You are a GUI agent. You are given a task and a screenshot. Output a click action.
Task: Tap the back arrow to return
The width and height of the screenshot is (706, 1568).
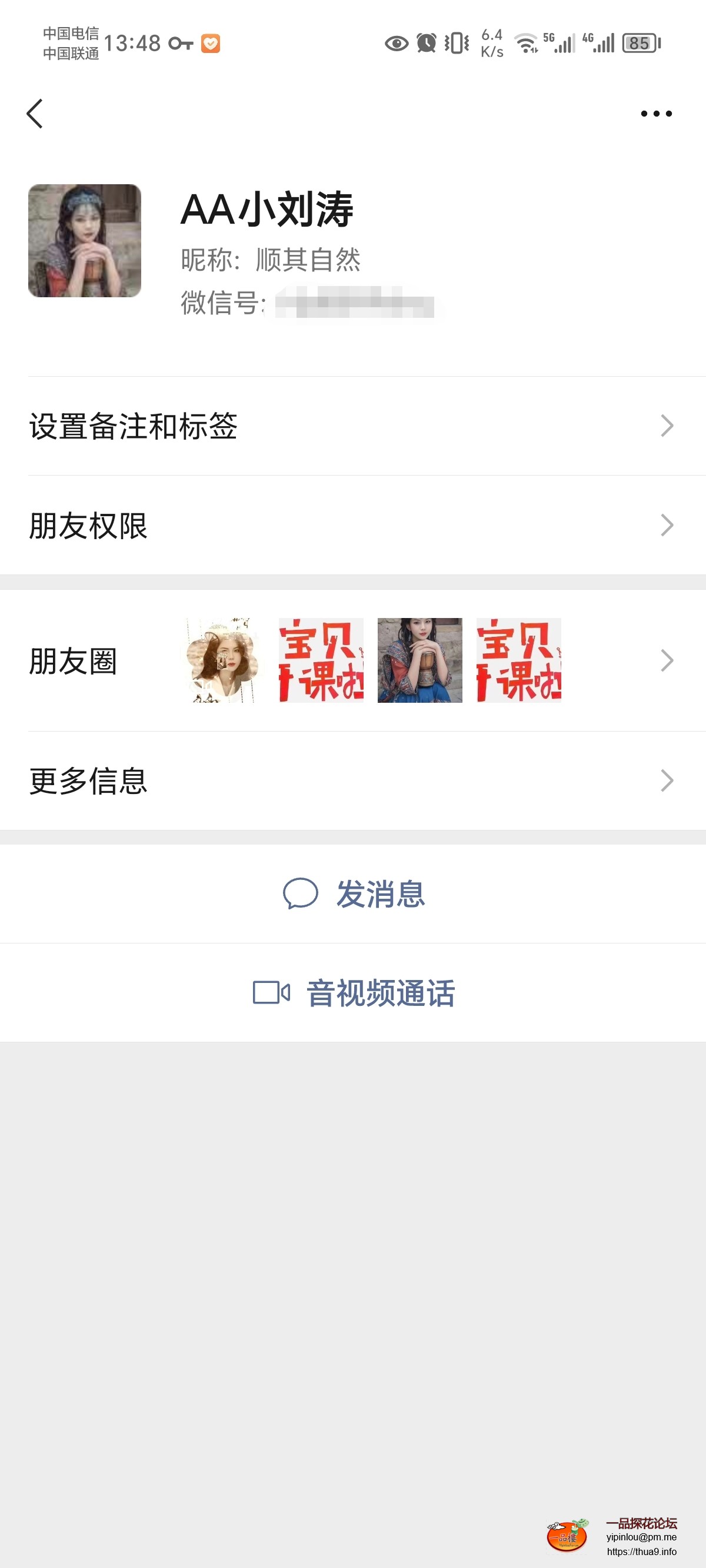35,113
